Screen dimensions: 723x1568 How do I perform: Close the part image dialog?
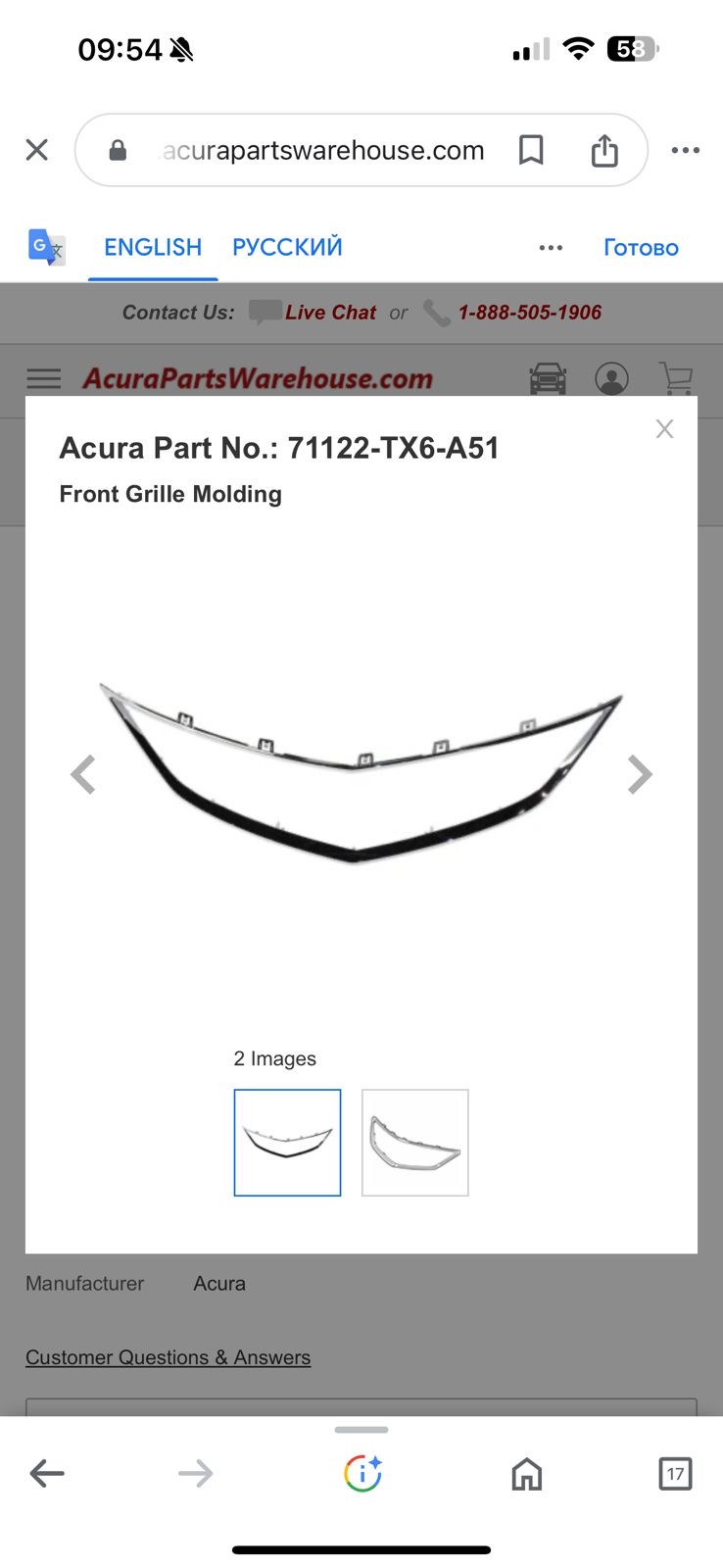pos(664,429)
